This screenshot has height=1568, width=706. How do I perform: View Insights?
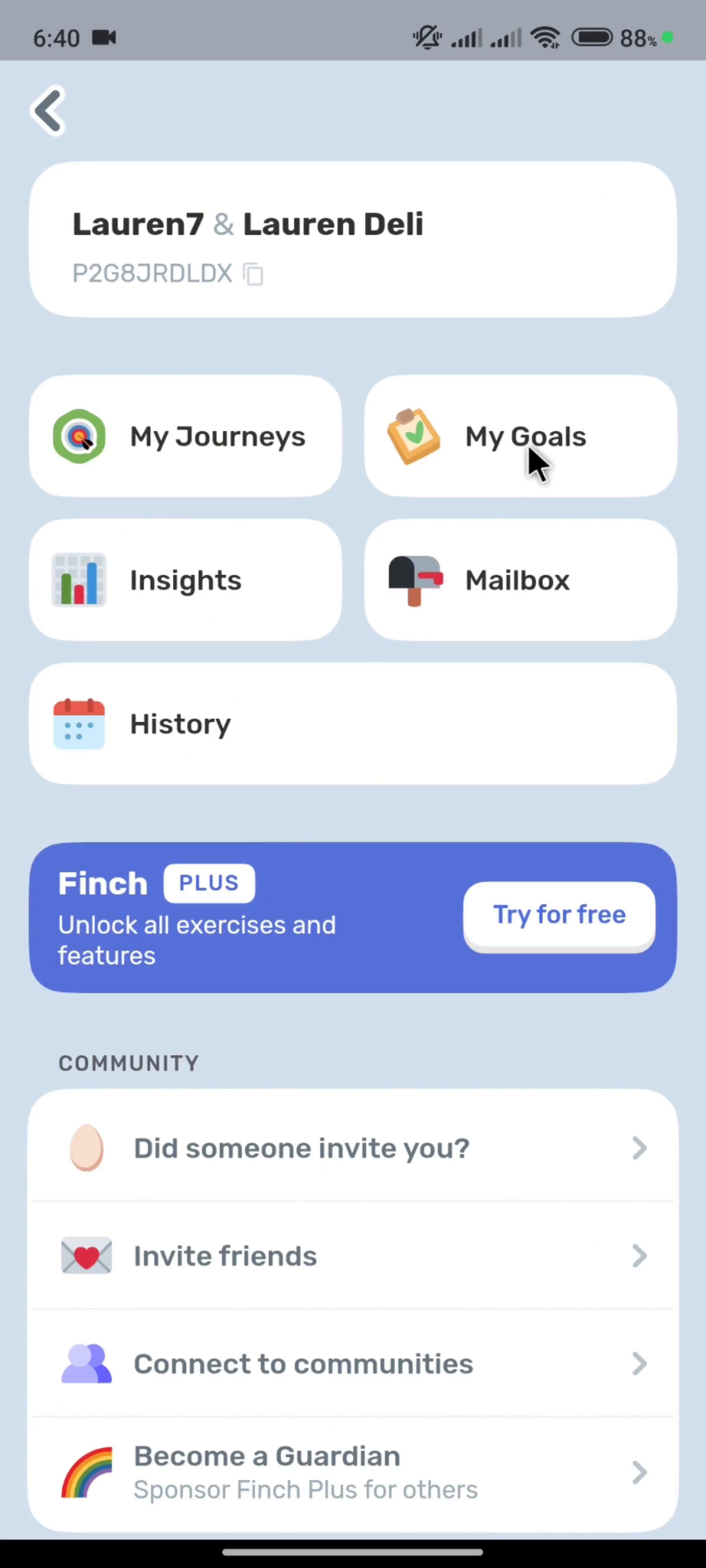click(185, 580)
